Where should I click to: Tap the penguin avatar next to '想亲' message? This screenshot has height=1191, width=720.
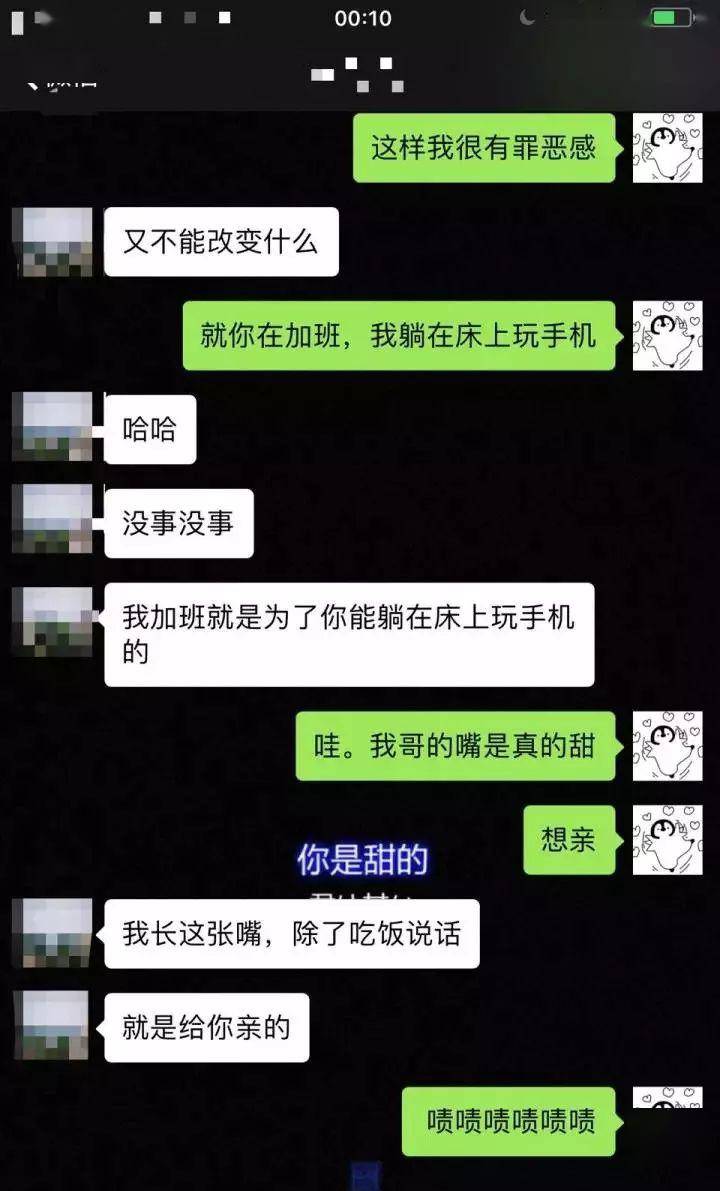tap(668, 840)
